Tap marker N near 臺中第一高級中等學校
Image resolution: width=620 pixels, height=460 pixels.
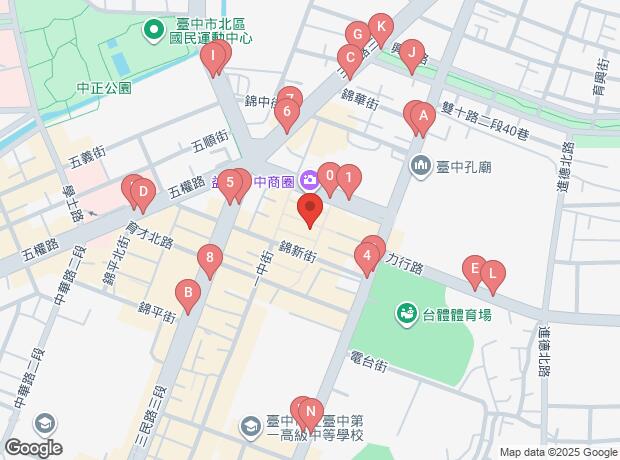tap(311, 411)
